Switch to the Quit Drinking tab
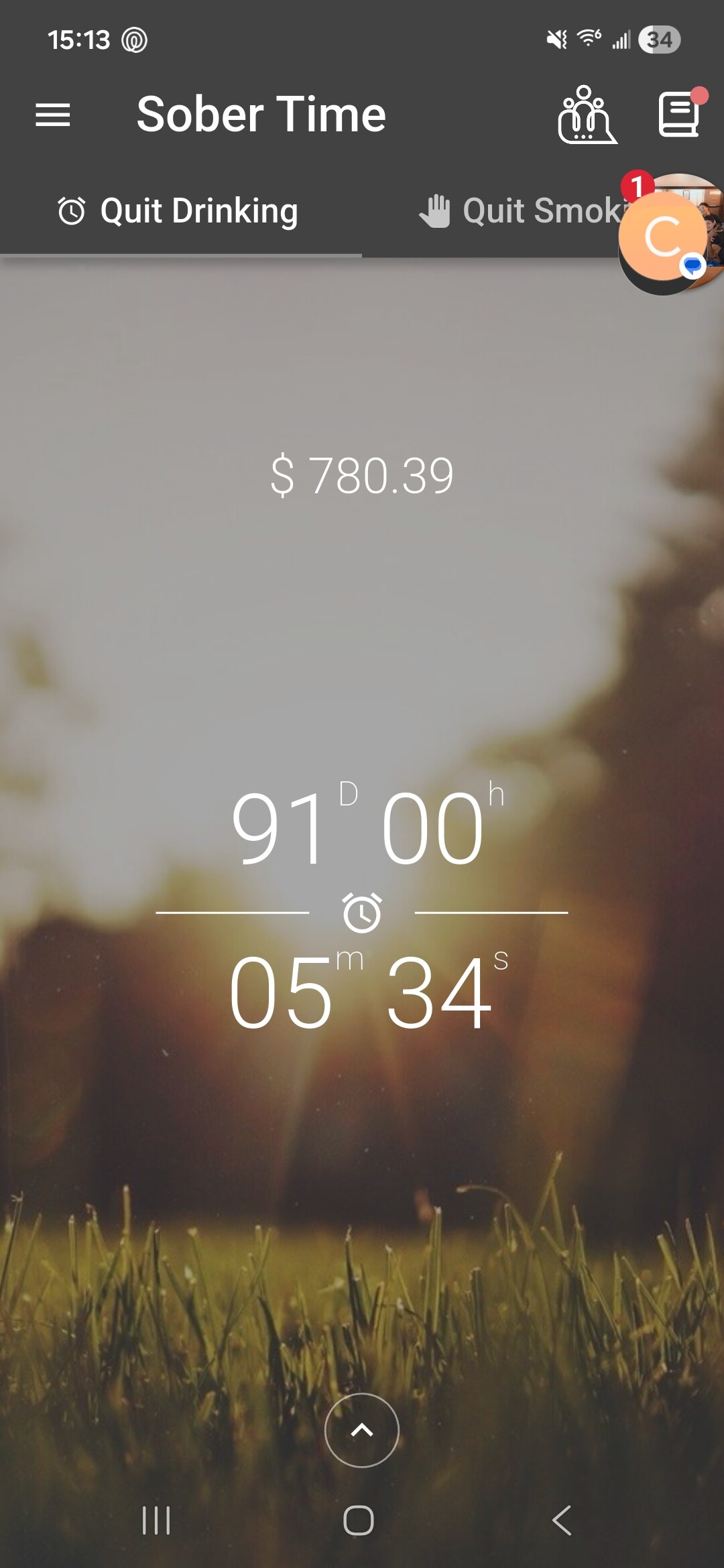724x1568 pixels. click(x=180, y=211)
